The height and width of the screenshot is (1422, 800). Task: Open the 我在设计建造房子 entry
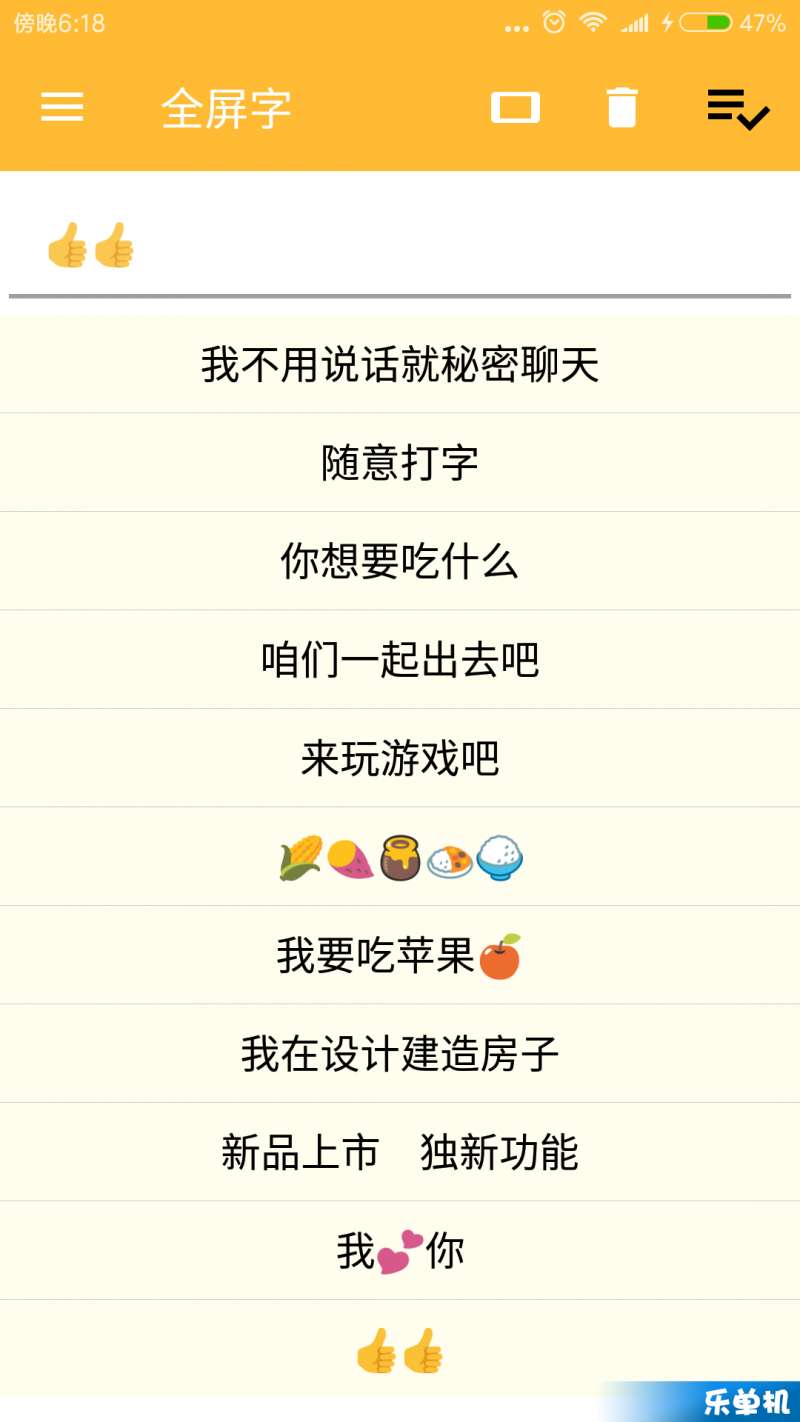(x=400, y=1054)
